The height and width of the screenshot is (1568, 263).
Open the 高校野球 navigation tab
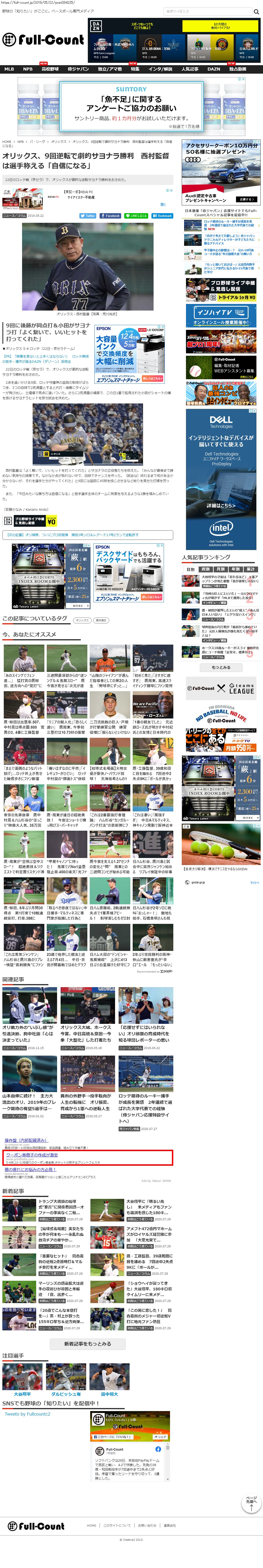click(50, 69)
